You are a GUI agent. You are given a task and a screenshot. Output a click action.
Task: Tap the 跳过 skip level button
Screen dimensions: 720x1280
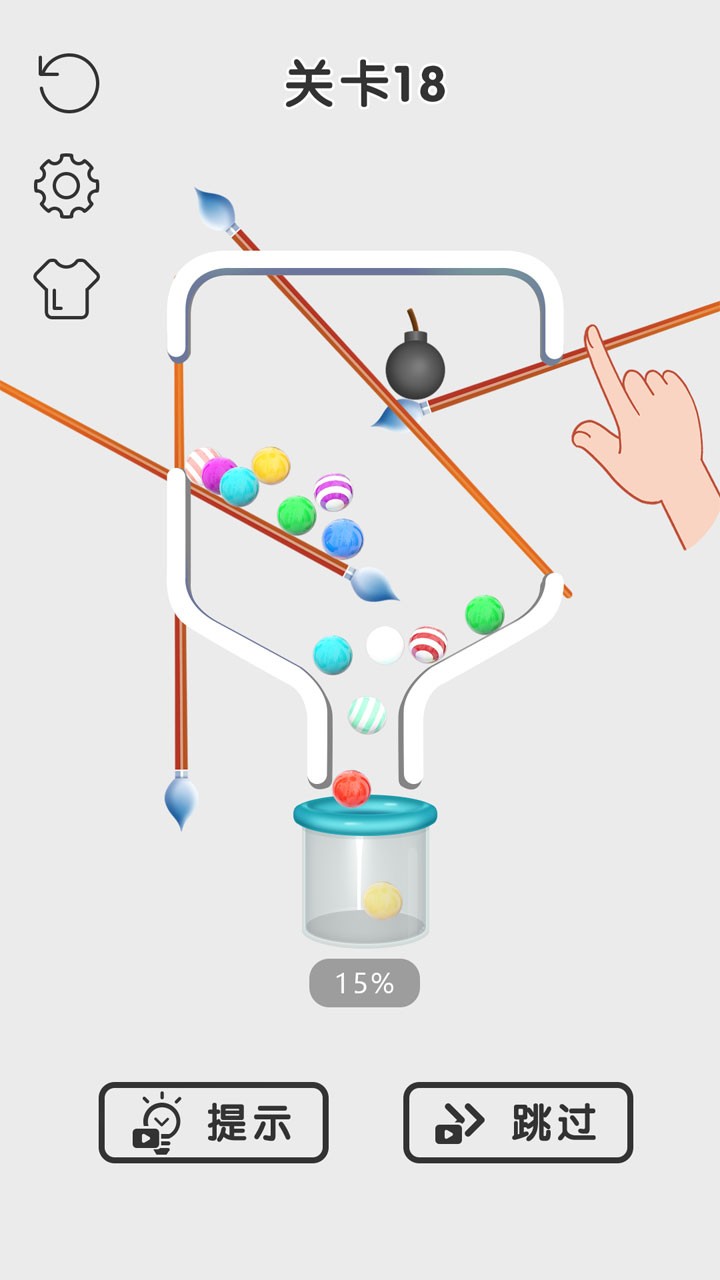coord(518,1122)
